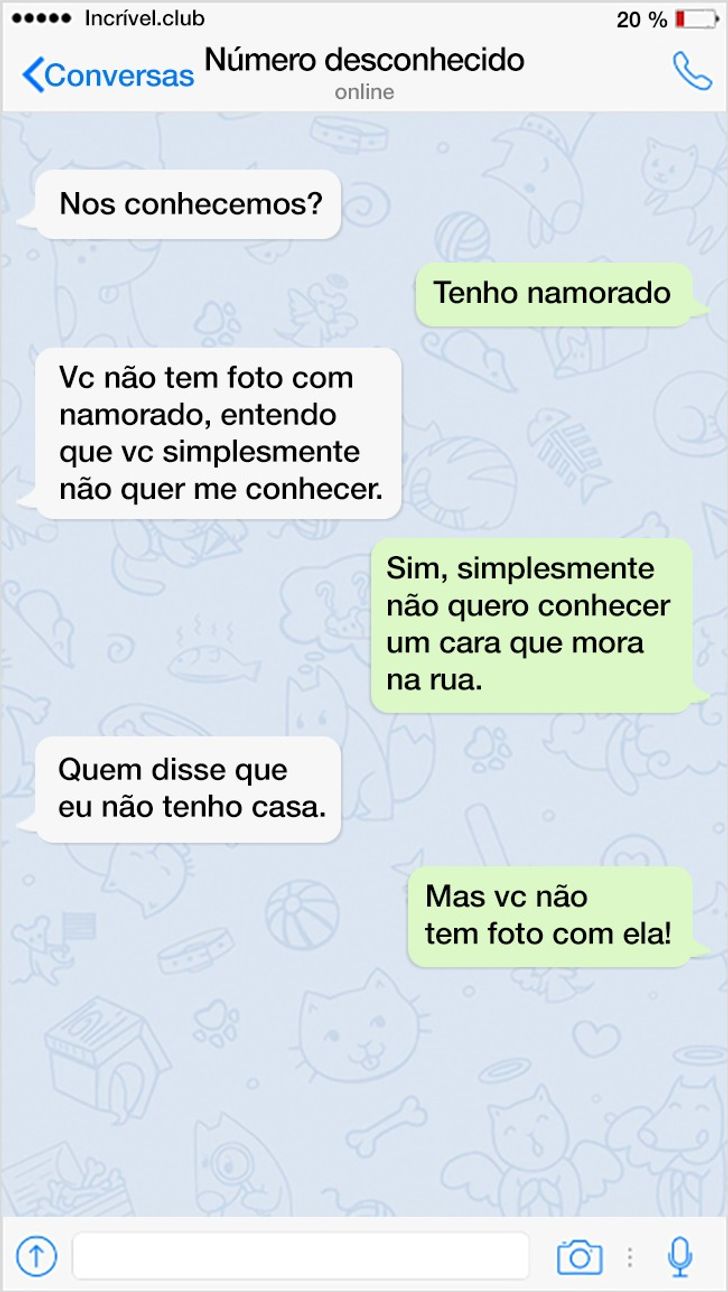Image resolution: width=728 pixels, height=1292 pixels.
Task: Focus the message text field
Action: [x=300, y=1255]
